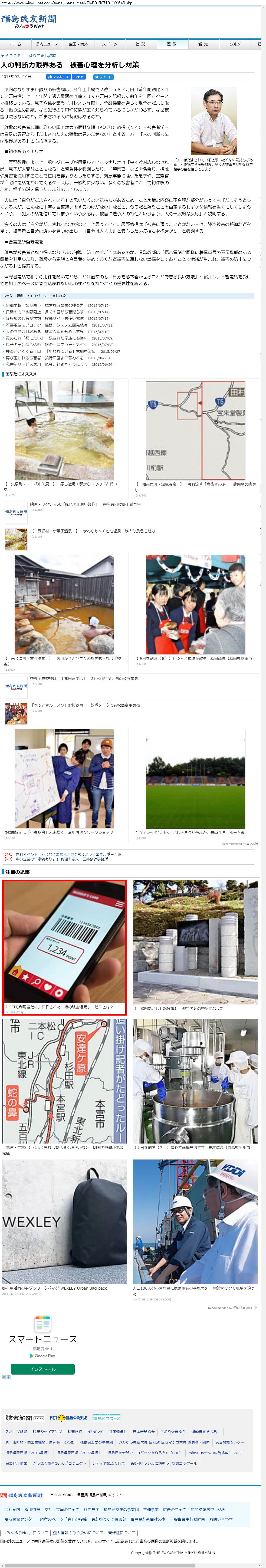Open the 西郷村・新甲子温泉 article row
266x1568 pixels.
(x=91, y=531)
